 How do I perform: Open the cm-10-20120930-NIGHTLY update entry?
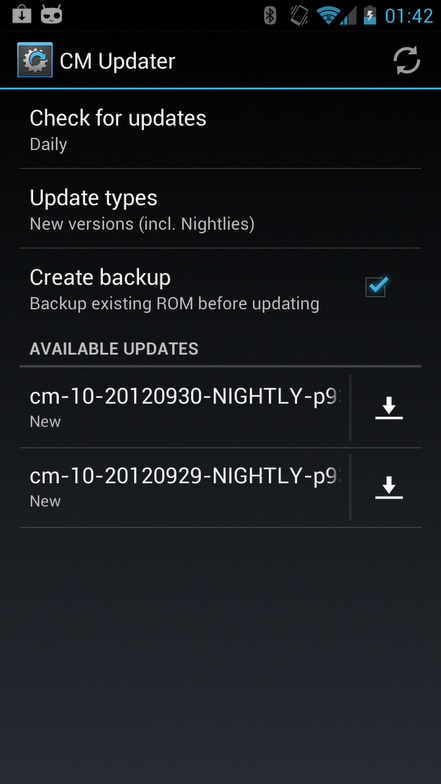(184, 408)
